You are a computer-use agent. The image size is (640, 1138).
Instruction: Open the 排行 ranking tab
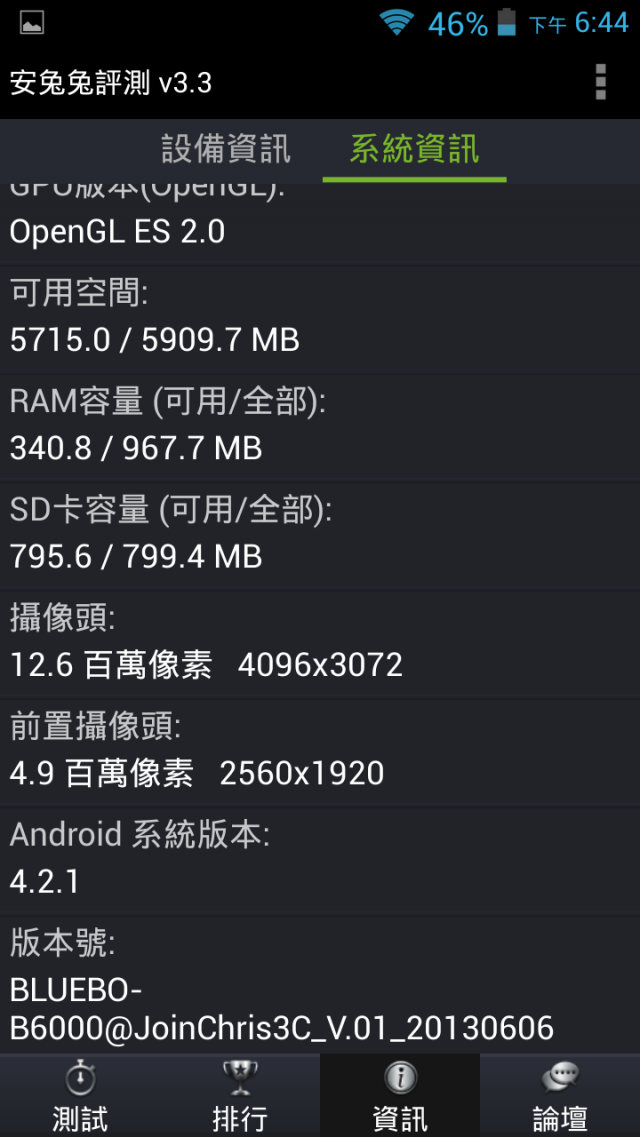(239, 1095)
